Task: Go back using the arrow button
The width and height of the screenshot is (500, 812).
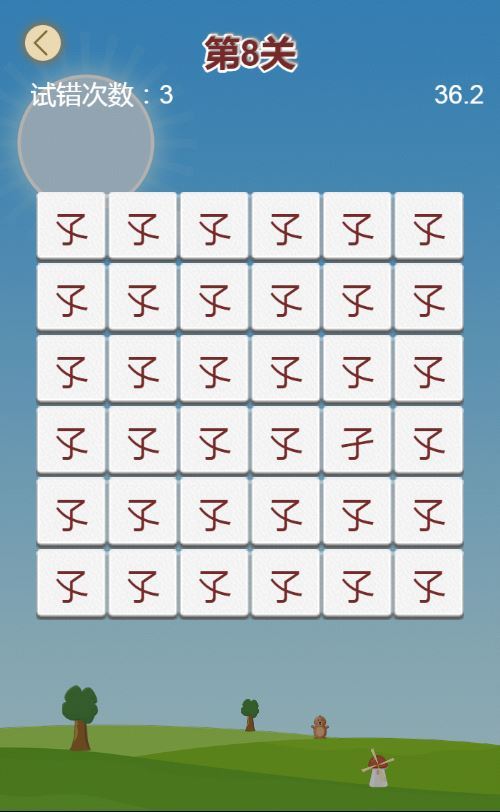Action: (43, 43)
